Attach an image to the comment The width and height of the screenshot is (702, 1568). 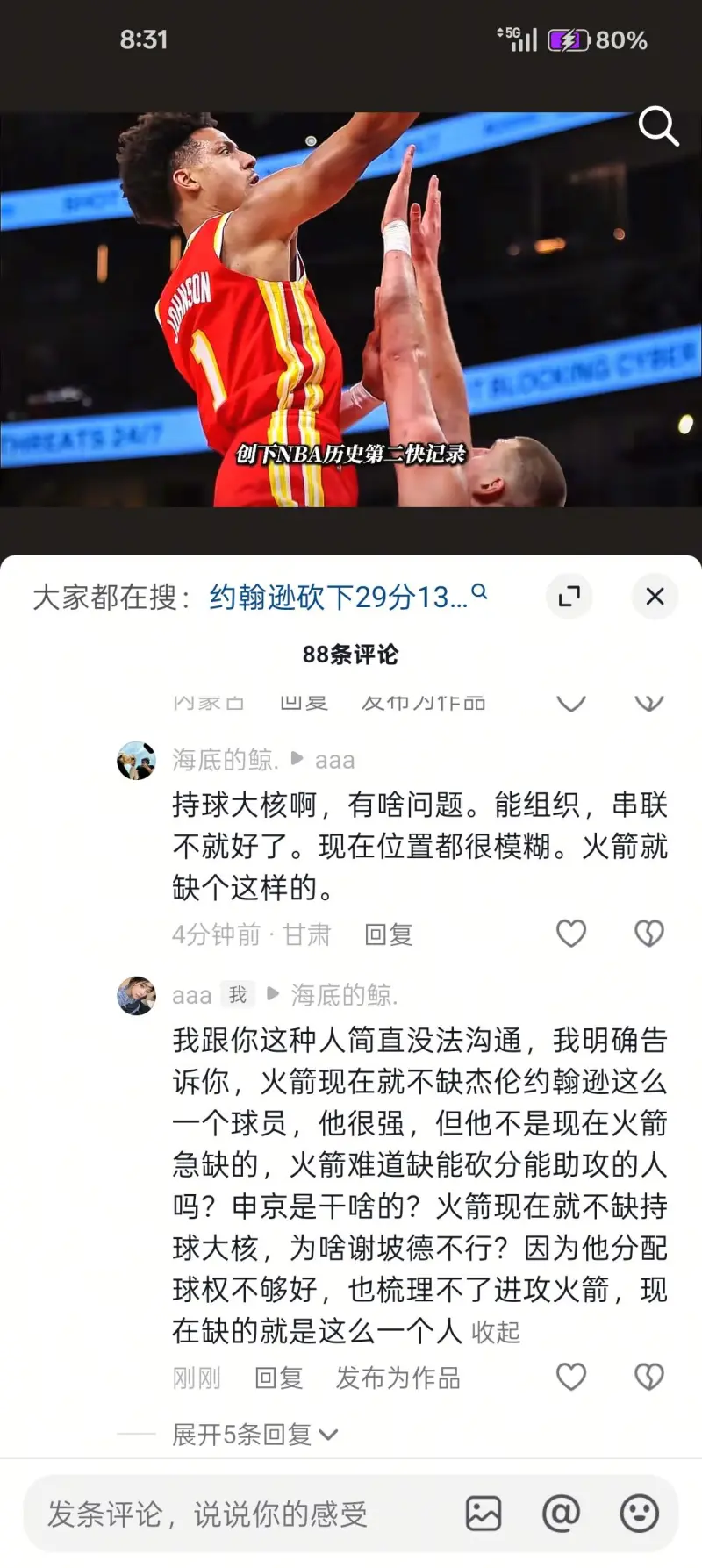[483, 1514]
